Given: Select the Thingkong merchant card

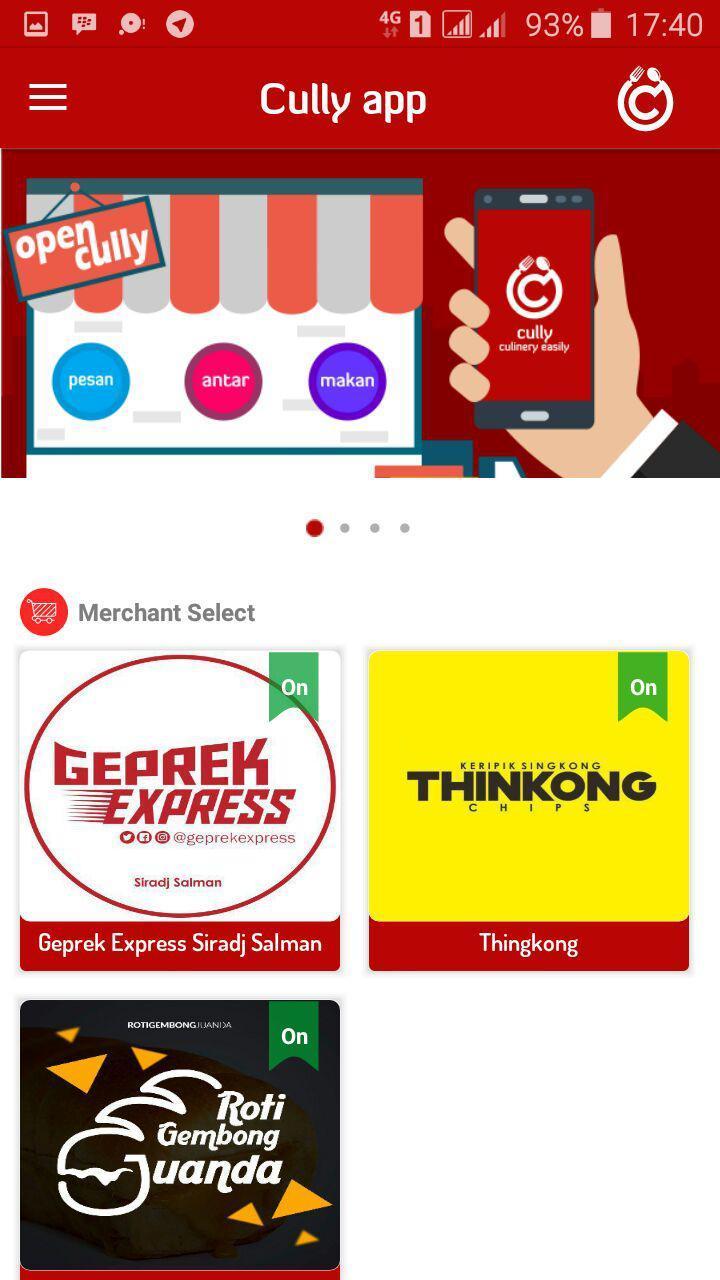Looking at the screenshot, I should pyautogui.click(x=529, y=810).
